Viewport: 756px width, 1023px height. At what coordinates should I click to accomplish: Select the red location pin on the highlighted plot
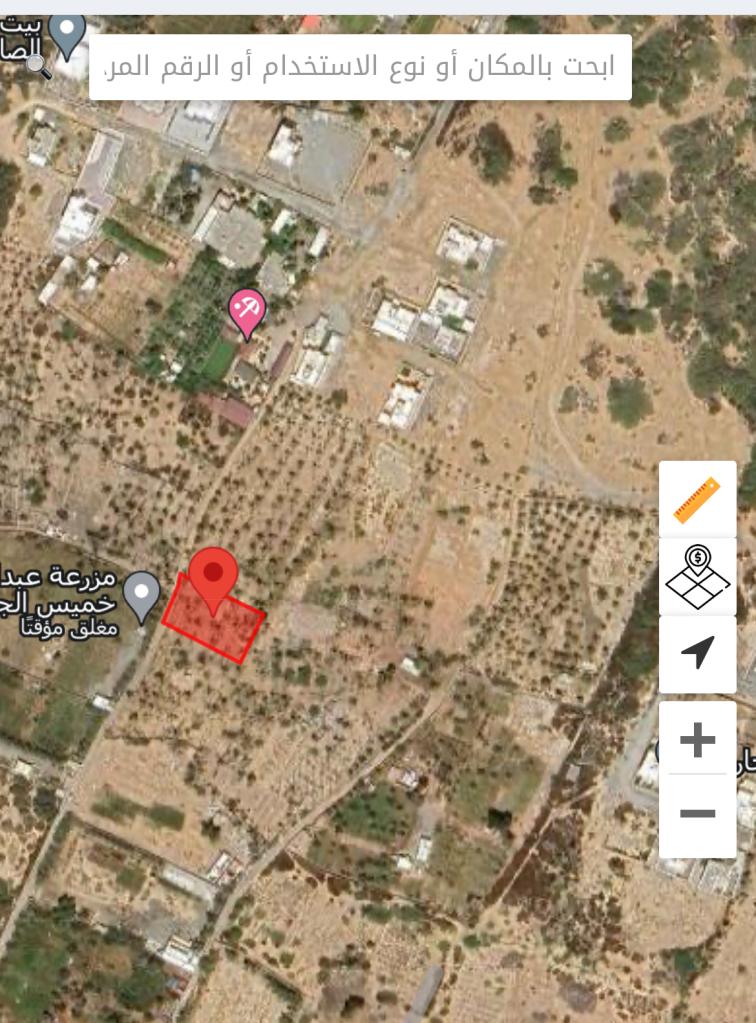213,576
